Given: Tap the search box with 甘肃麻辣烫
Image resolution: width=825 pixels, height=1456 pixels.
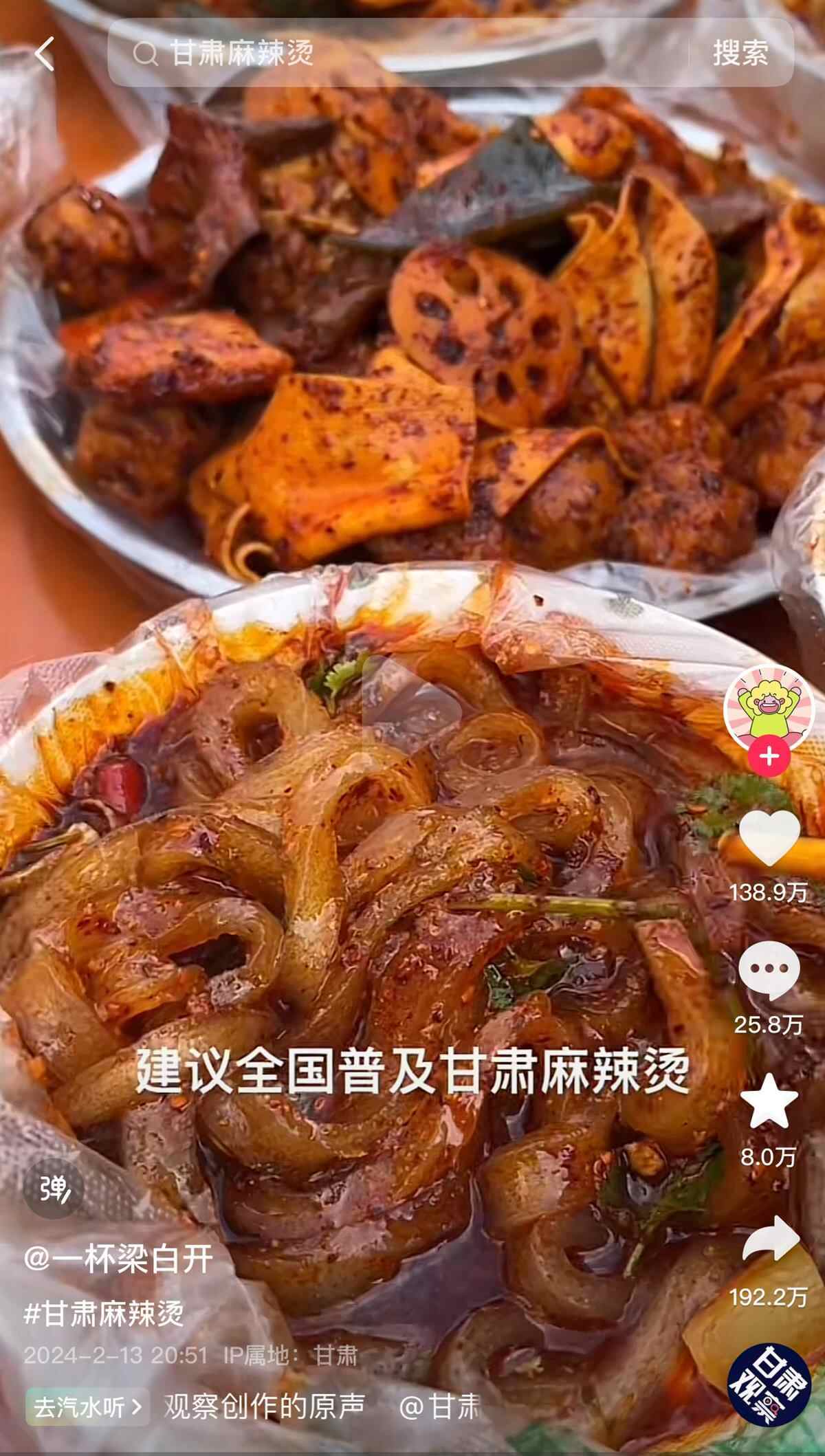Looking at the screenshot, I should (399, 54).
